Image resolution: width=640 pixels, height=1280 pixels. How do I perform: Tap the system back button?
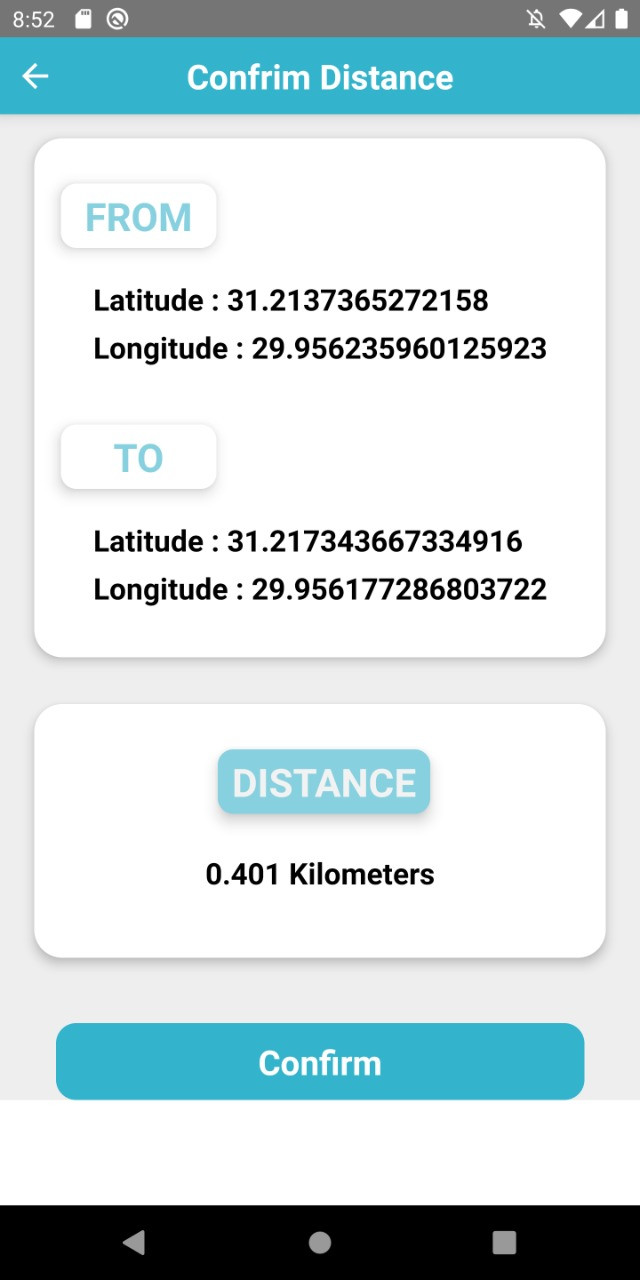click(x=134, y=1242)
